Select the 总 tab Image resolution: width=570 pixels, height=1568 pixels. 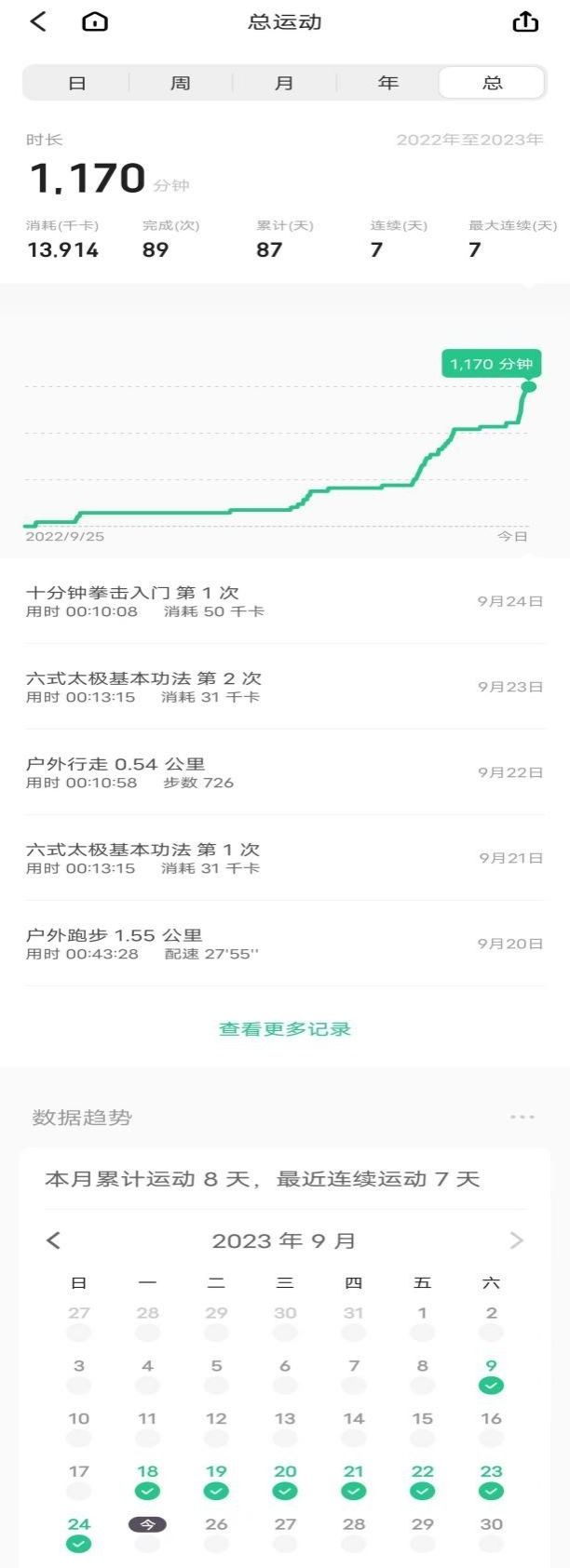[x=492, y=83]
